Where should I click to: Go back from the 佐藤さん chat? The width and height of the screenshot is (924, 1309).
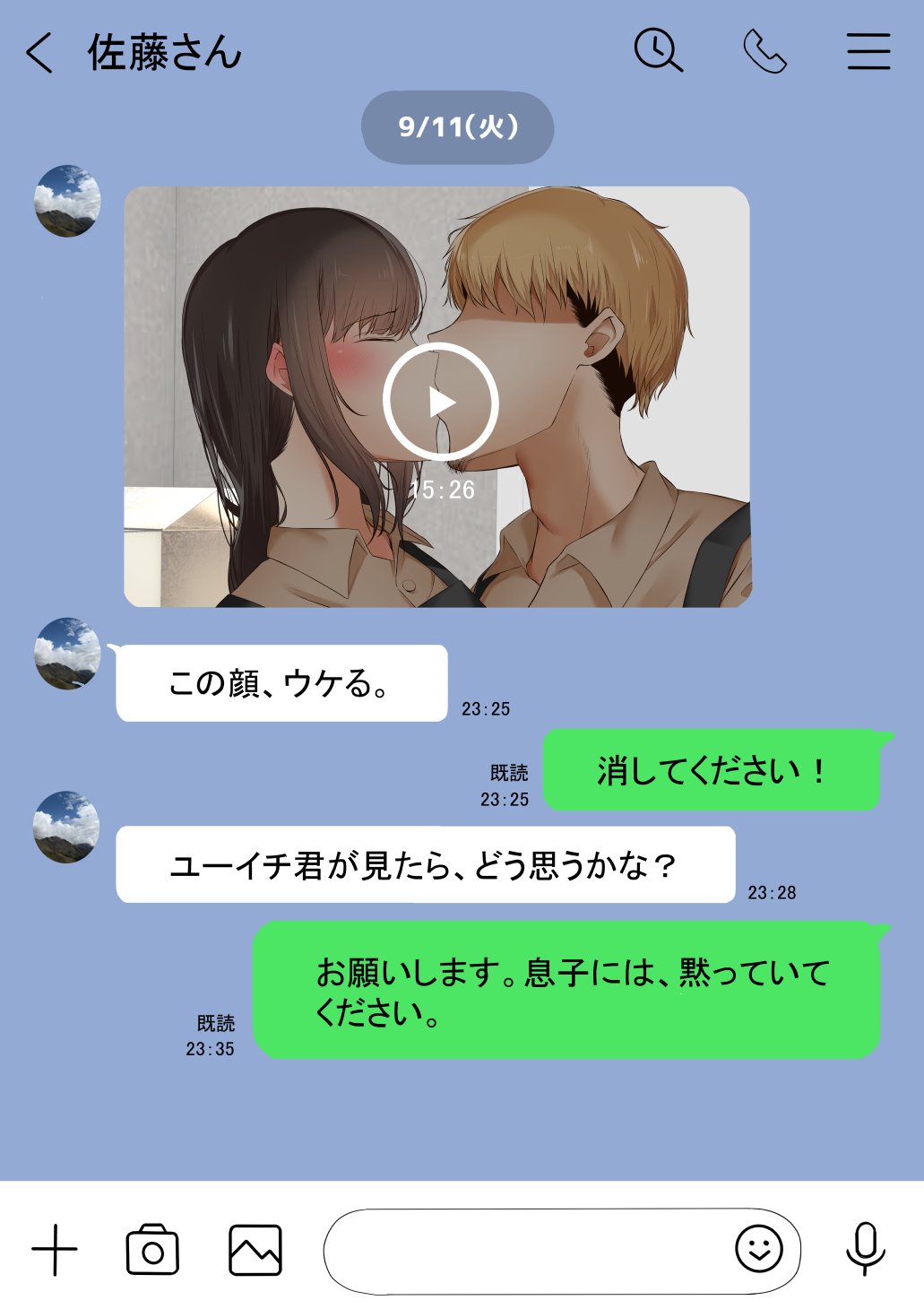[x=39, y=53]
